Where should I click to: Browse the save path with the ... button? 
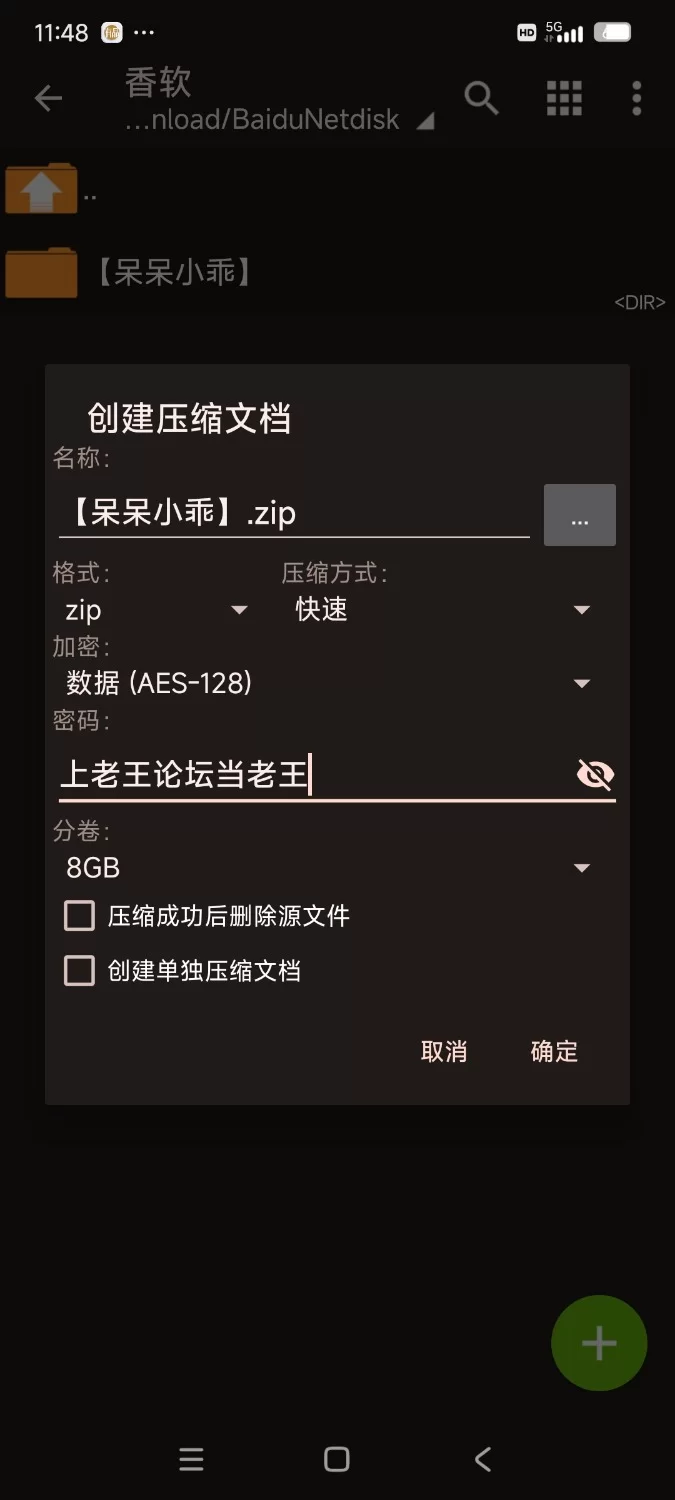[x=579, y=515]
